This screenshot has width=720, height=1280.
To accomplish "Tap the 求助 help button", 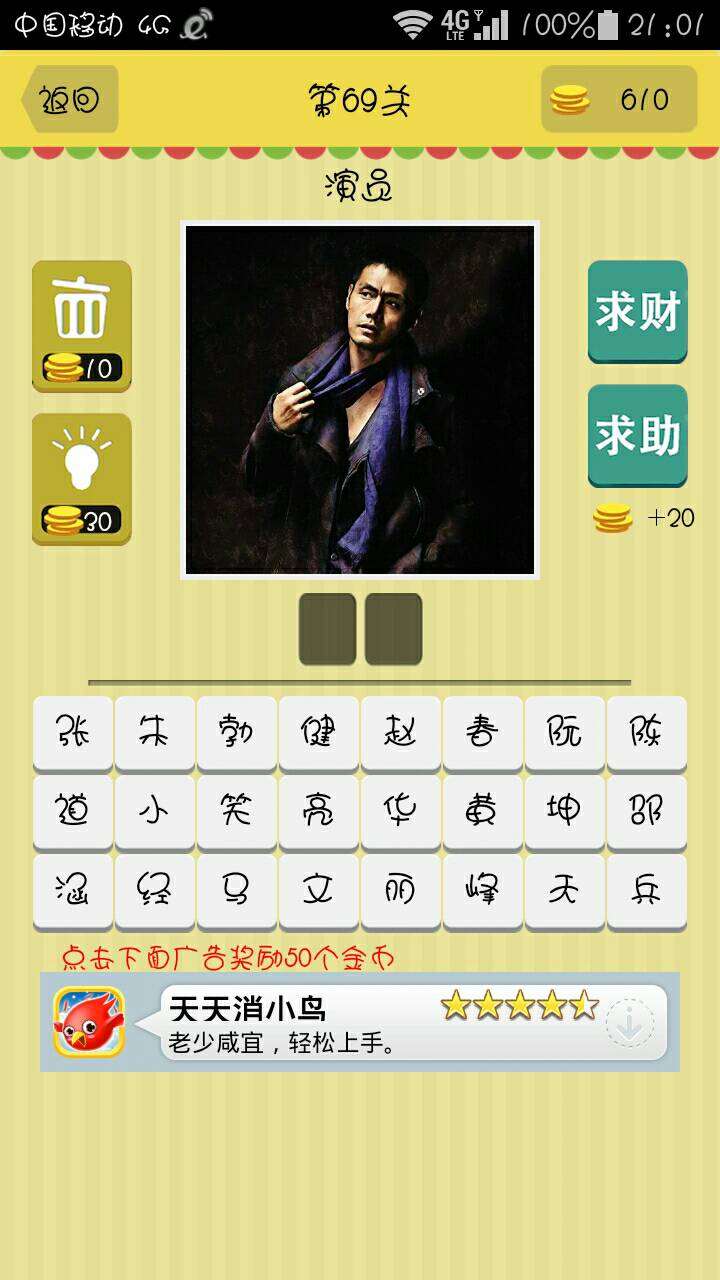I will pyautogui.click(x=637, y=436).
